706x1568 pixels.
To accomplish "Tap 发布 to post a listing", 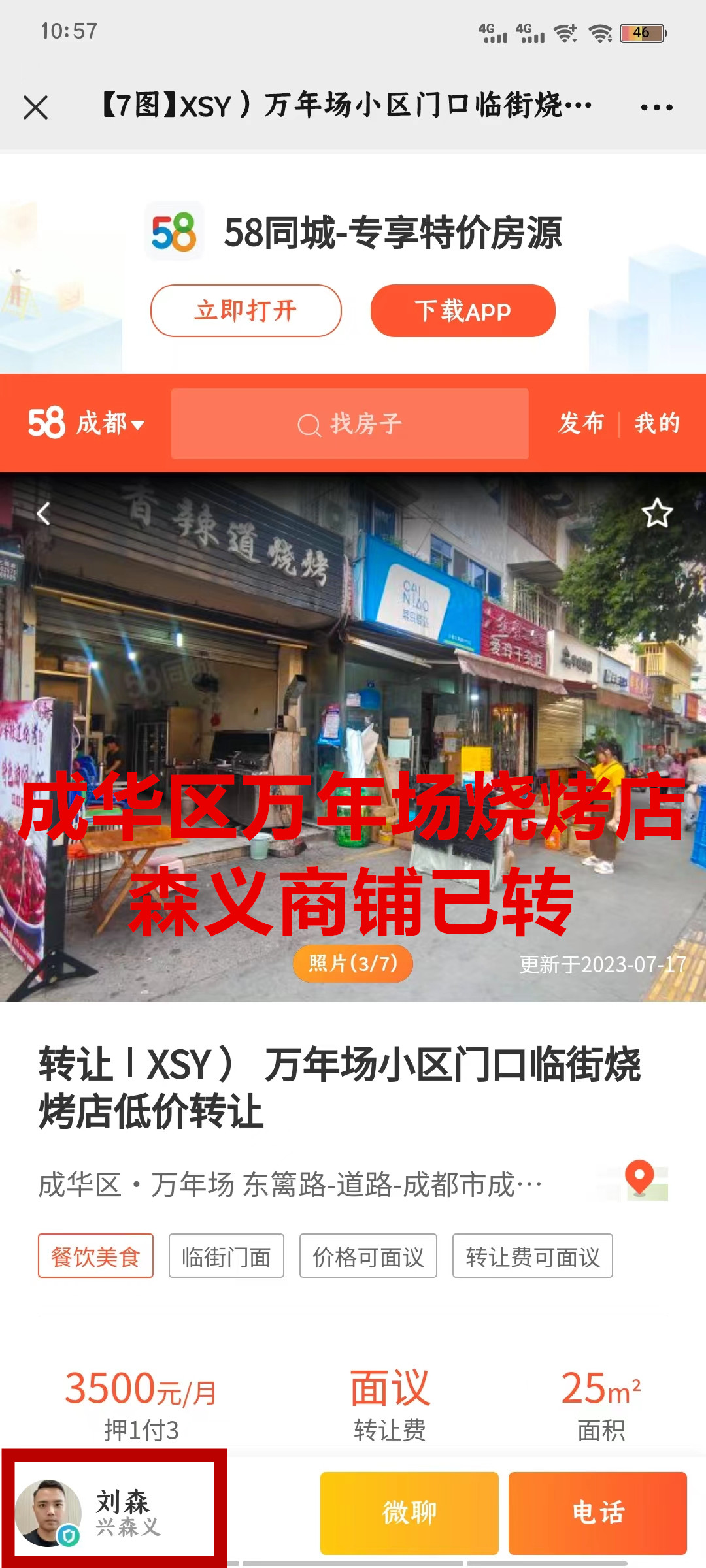I will (581, 423).
